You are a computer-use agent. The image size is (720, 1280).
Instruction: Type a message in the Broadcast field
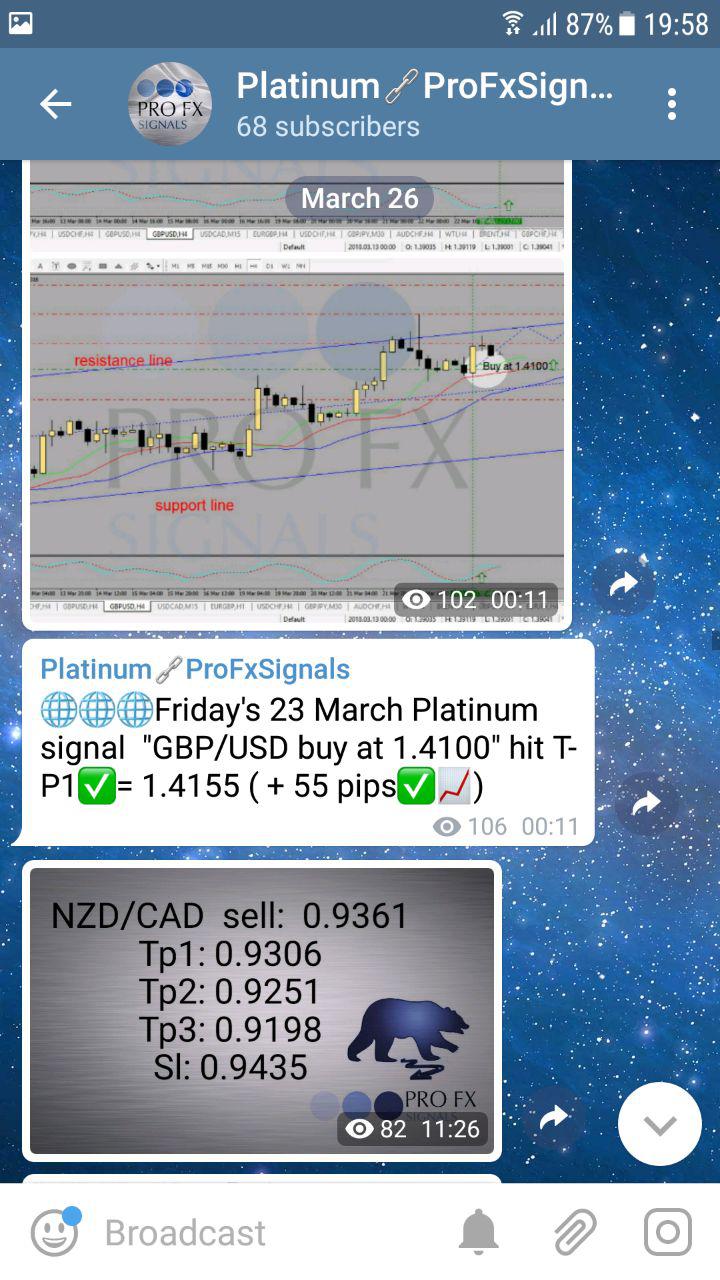point(260,1232)
